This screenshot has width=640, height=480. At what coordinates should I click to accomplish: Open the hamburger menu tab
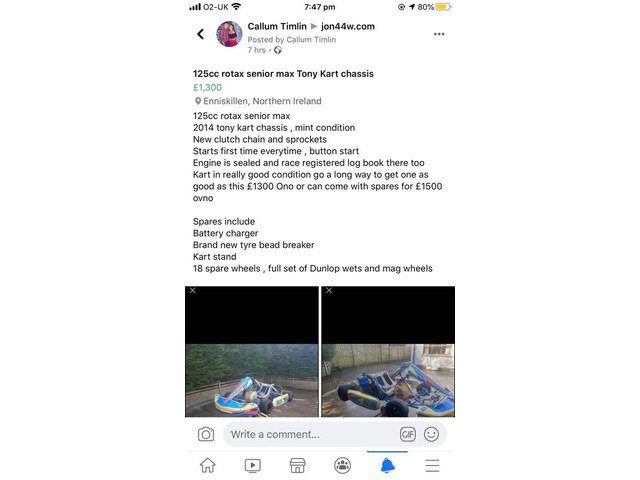click(432, 465)
